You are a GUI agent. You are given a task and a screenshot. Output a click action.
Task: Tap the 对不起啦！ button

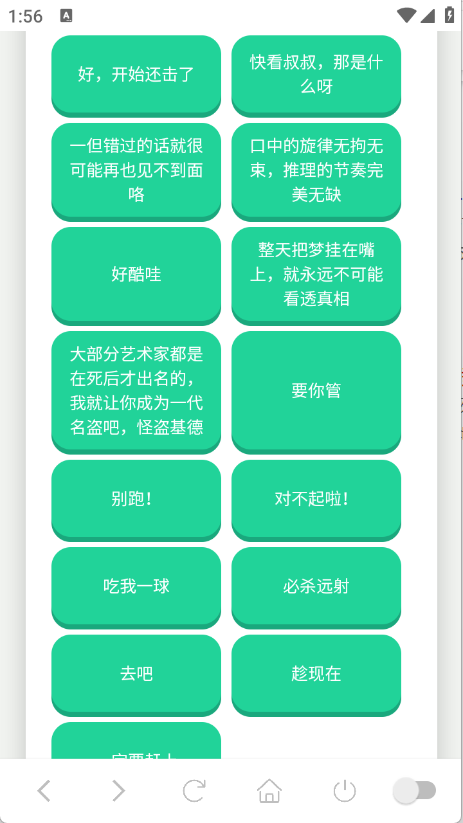pyautogui.click(x=316, y=500)
